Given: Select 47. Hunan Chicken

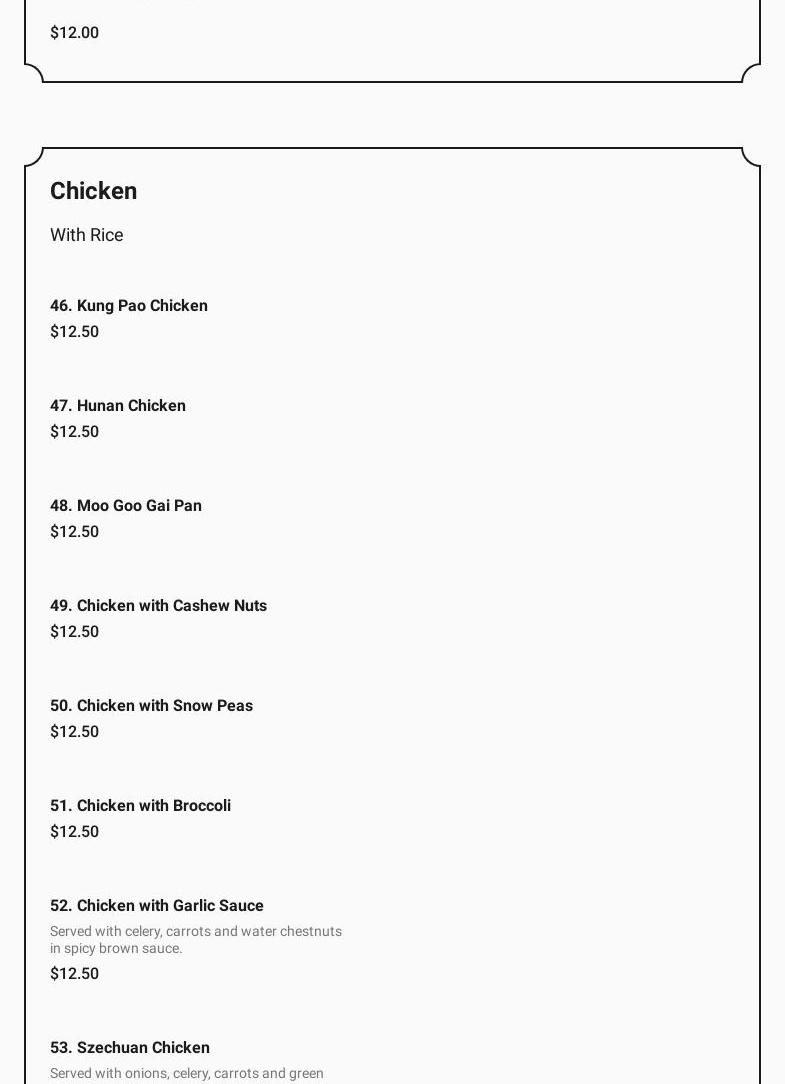Looking at the screenshot, I should click(118, 406).
